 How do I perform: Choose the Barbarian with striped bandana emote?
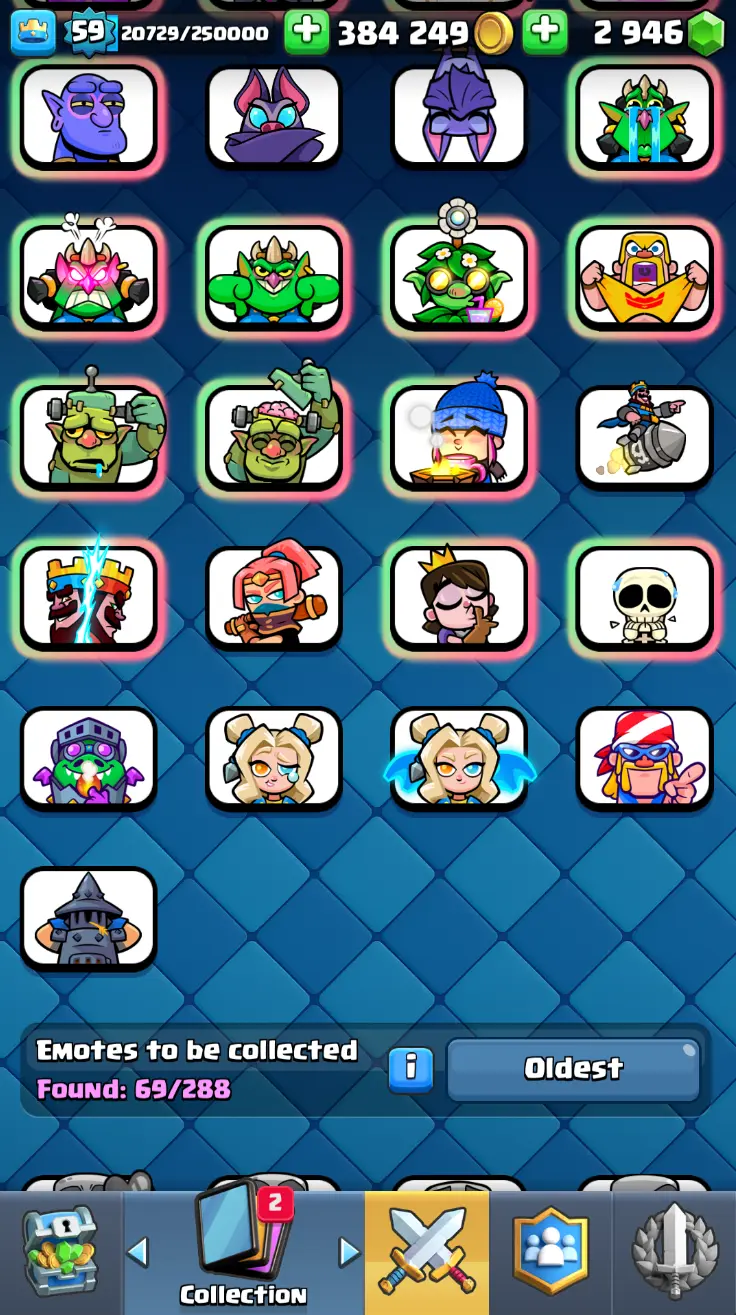click(x=644, y=757)
